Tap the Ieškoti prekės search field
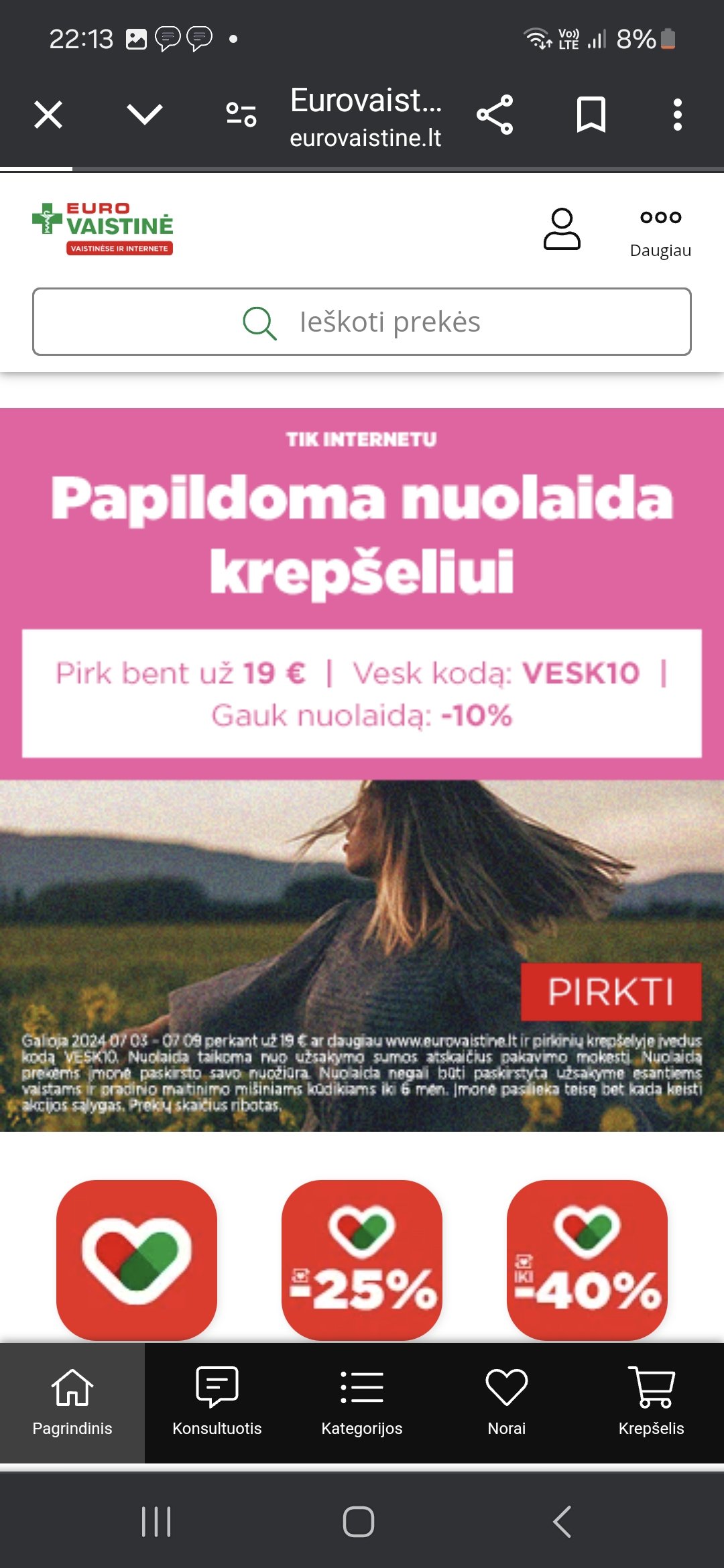 [x=362, y=322]
